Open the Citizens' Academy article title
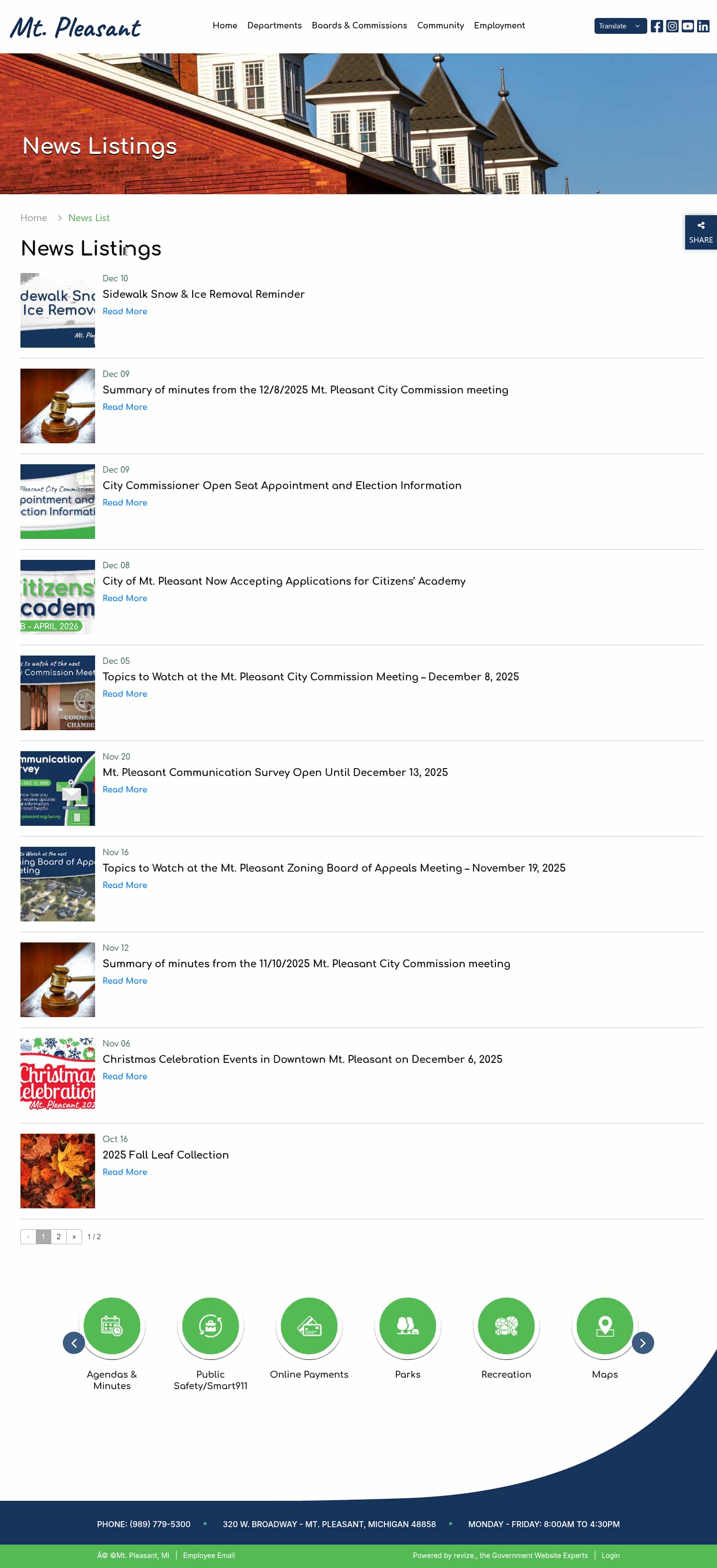The width and height of the screenshot is (717, 1568). [284, 581]
